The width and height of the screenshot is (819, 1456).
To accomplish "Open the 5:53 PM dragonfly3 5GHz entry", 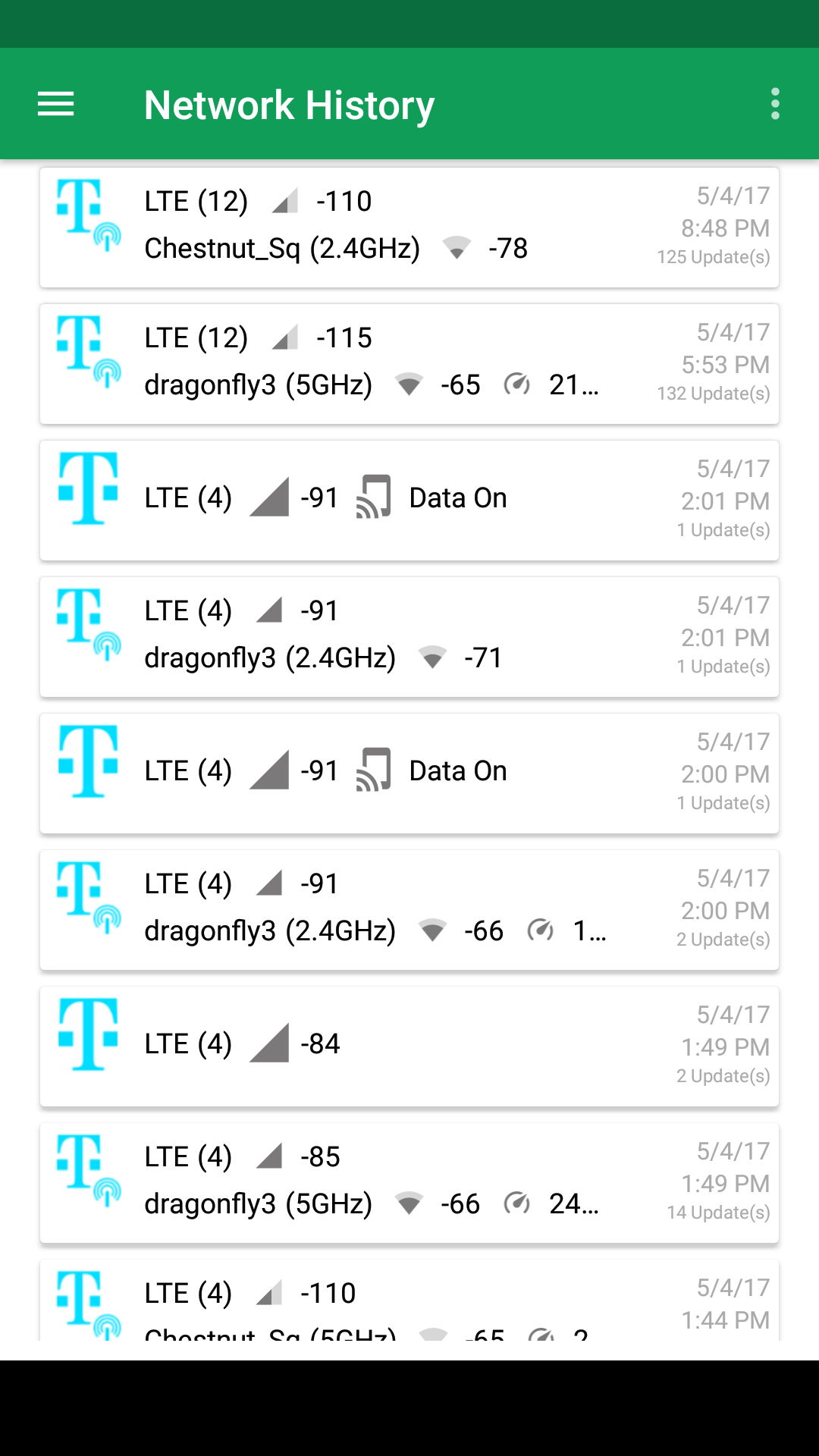I will click(x=409, y=364).
